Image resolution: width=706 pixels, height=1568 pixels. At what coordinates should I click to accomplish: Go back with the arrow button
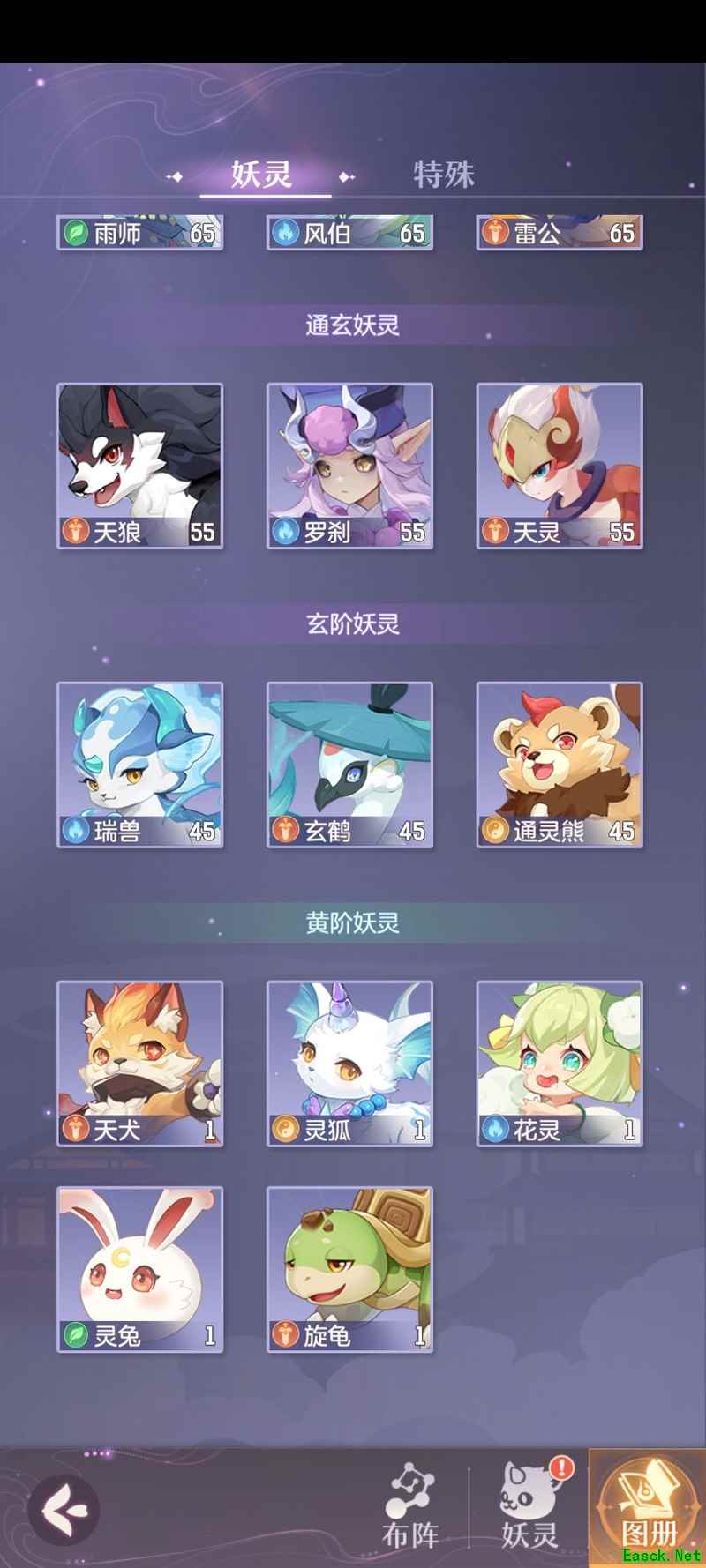pos(63,1508)
